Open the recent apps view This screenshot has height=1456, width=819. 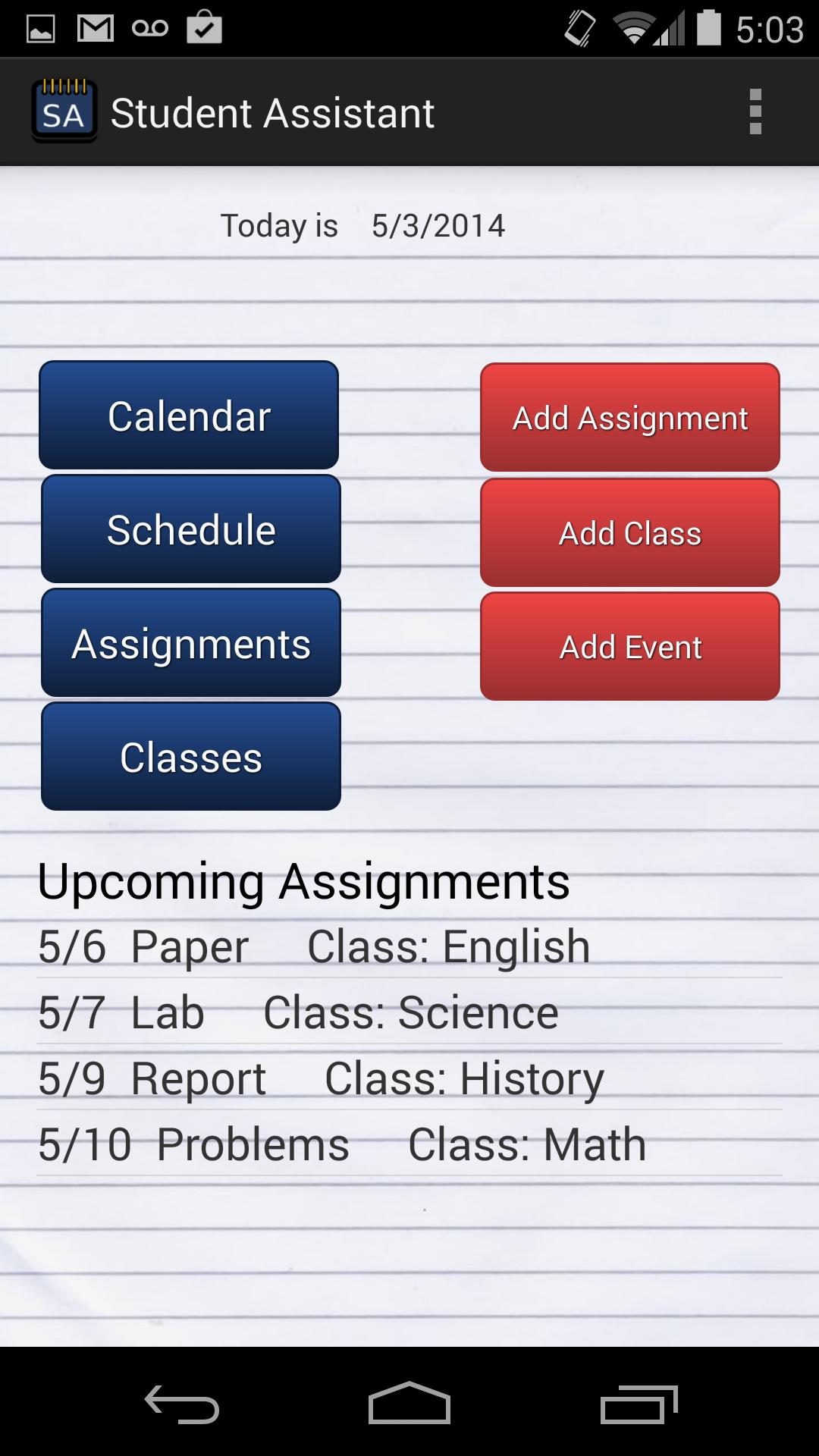[x=640, y=1400]
